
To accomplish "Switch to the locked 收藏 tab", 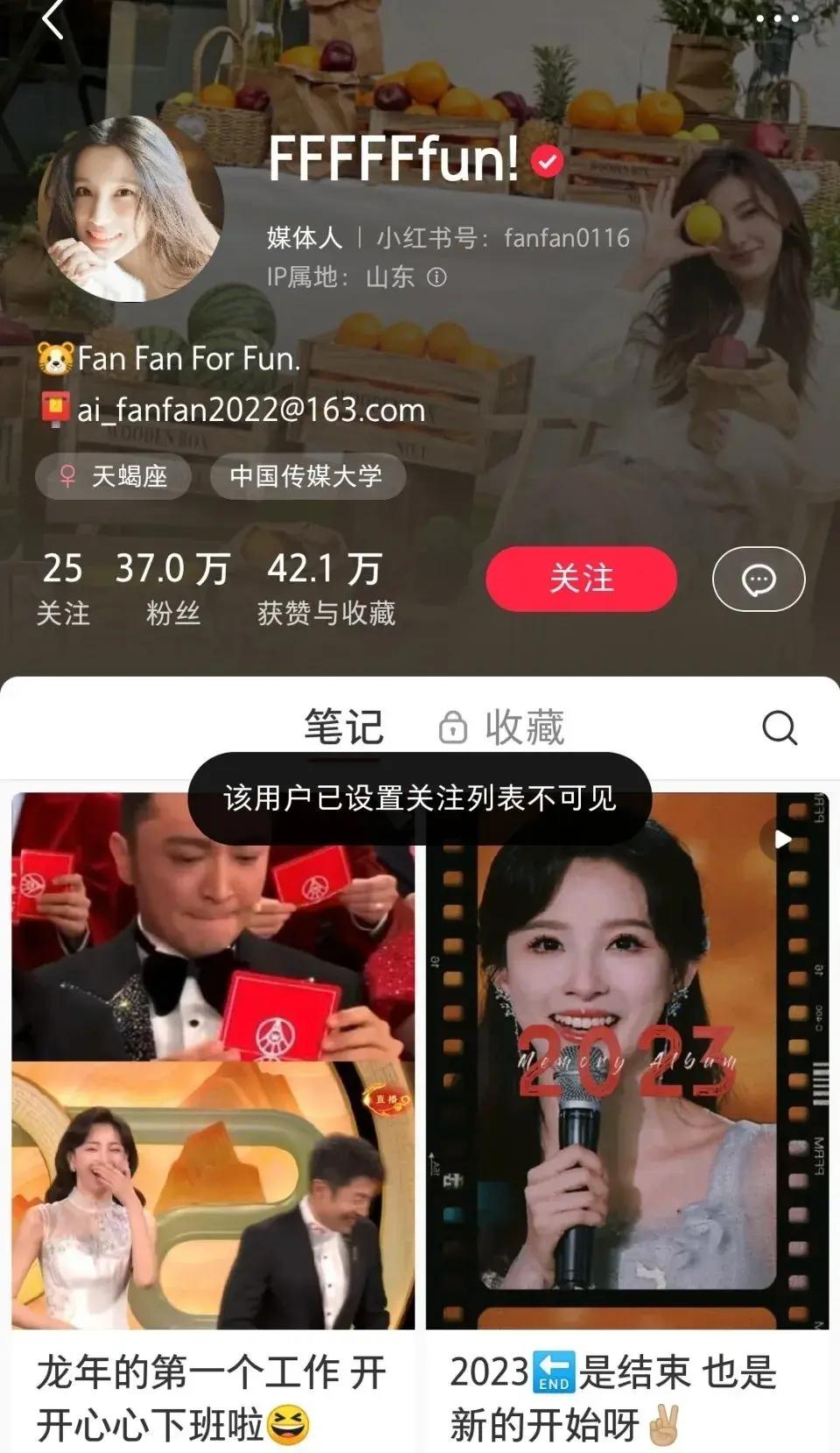I will pyautogui.click(x=503, y=727).
